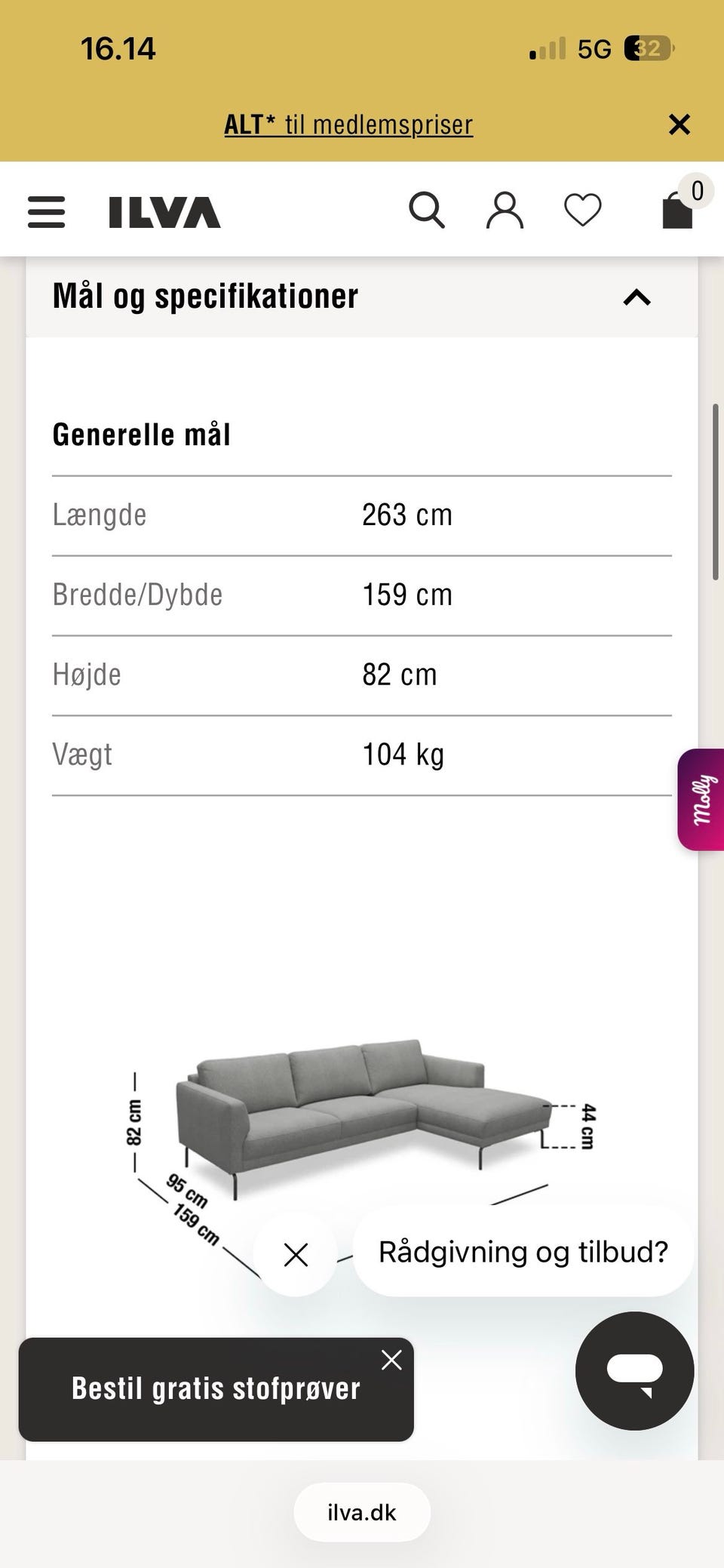Tap the ilva.dk address bar
This screenshot has height=1568, width=724.
[x=361, y=1512]
